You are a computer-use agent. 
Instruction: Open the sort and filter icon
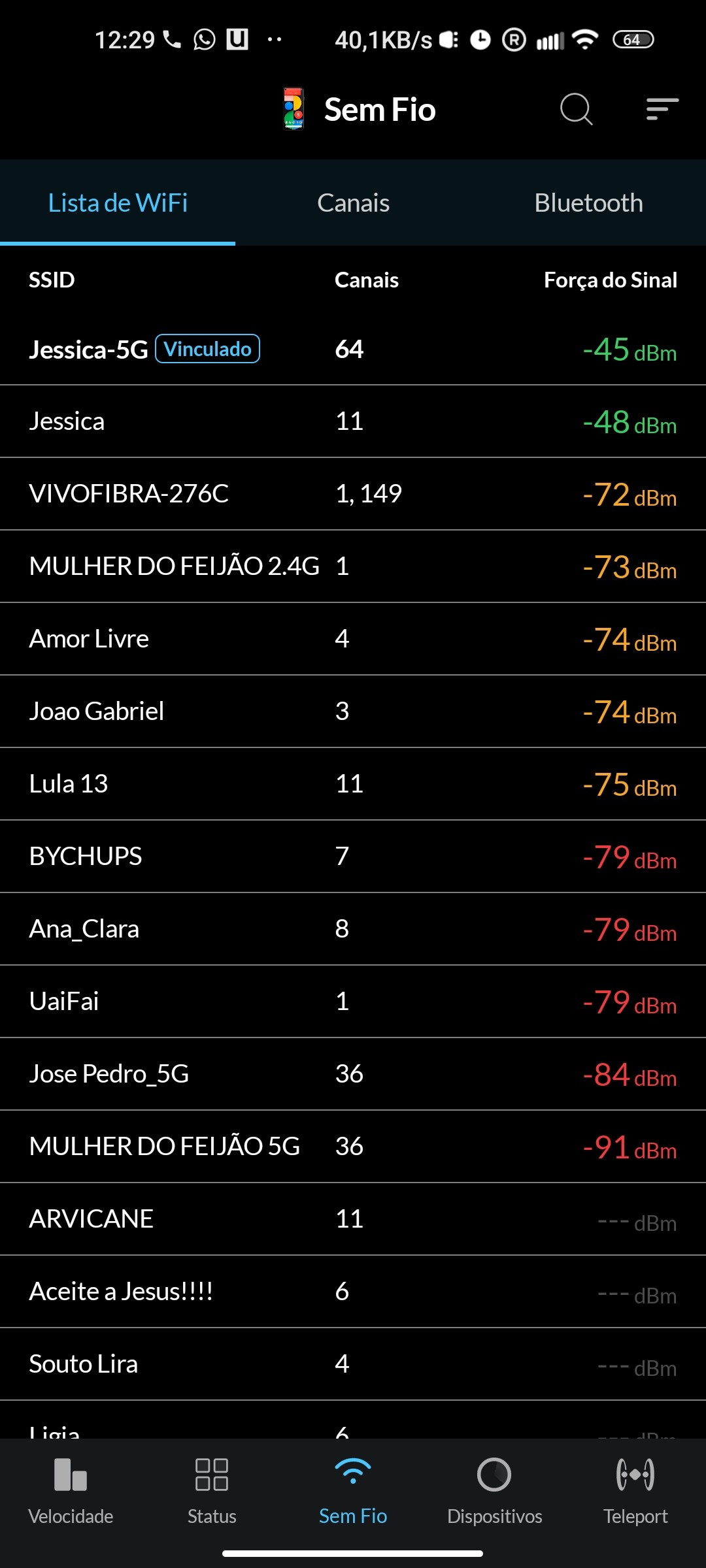coord(662,109)
